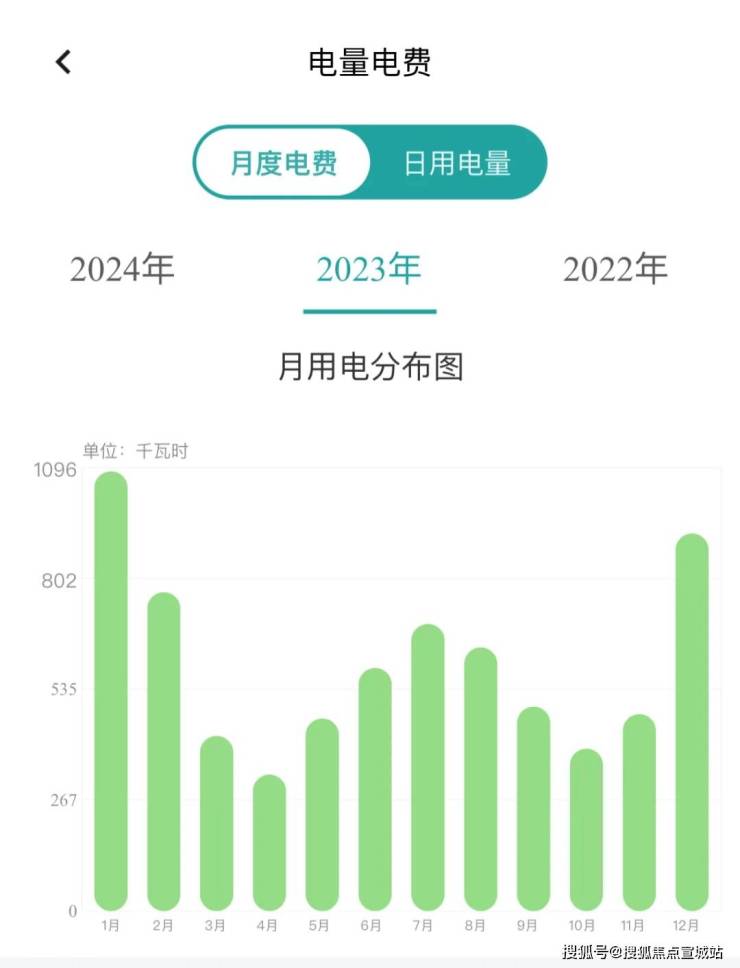Viewport: 740px width, 968px height.
Task: Select the 月度电费 segment
Action: pyautogui.click(x=283, y=163)
